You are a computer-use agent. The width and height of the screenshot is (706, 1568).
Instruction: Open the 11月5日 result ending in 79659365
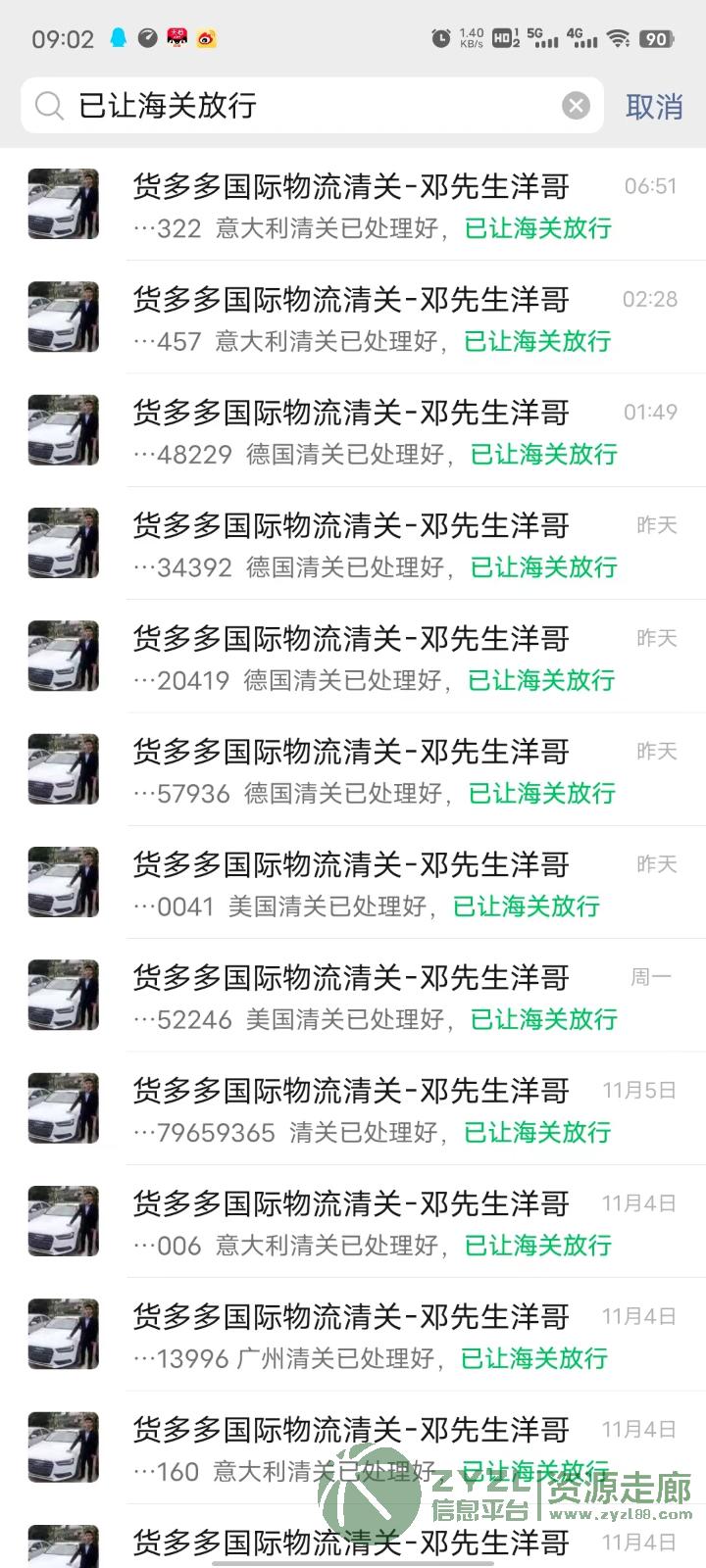(353, 1108)
